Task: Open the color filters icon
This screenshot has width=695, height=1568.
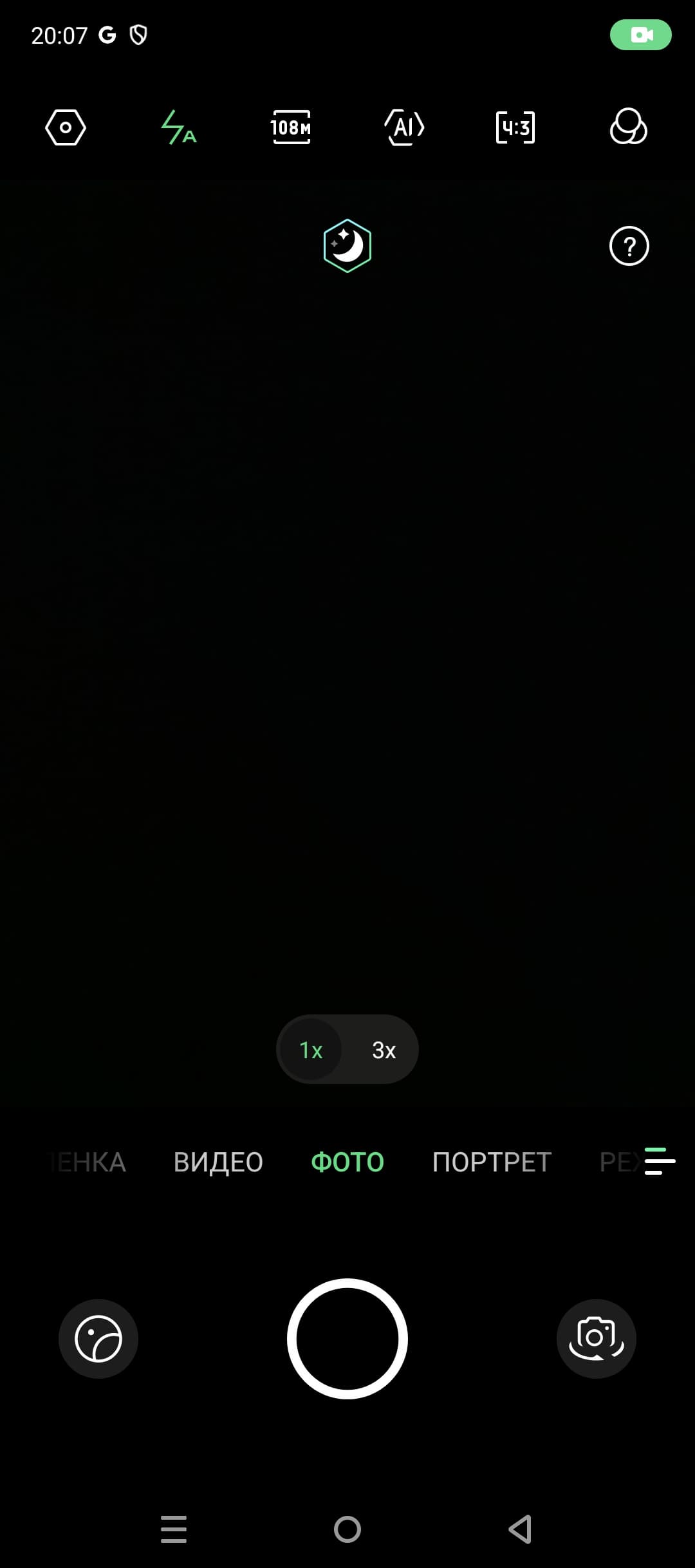Action: click(x=628, y=127)
